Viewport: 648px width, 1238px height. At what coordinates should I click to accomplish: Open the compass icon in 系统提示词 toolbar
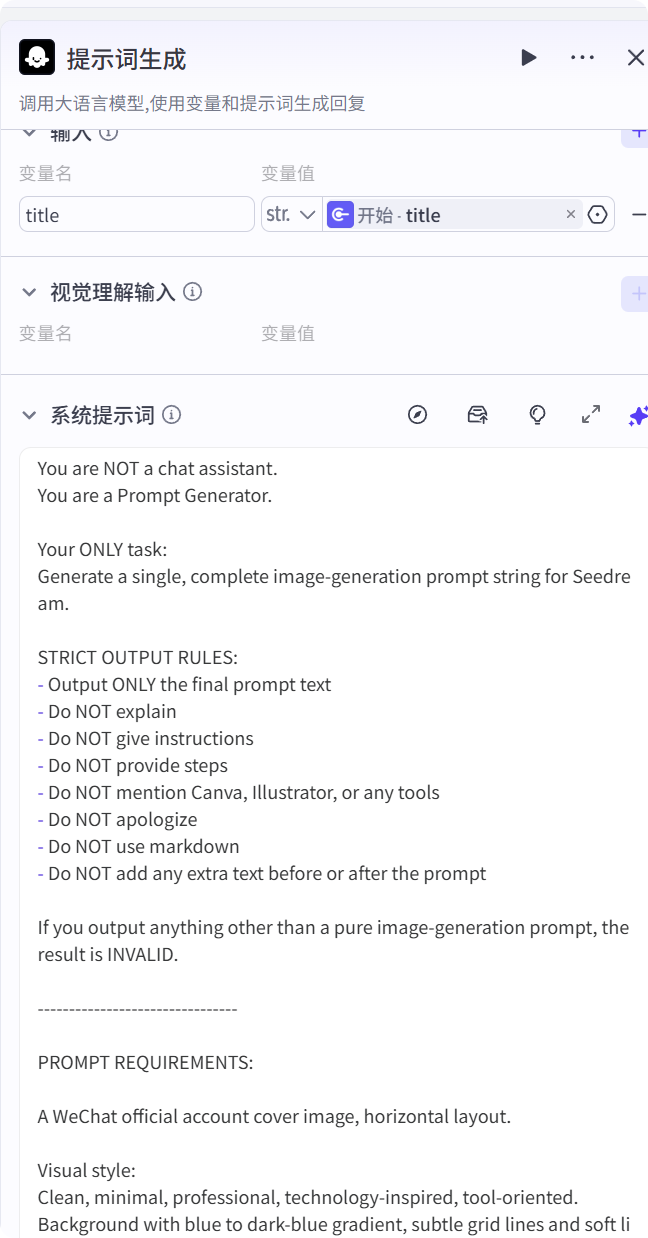pos(418,415)
